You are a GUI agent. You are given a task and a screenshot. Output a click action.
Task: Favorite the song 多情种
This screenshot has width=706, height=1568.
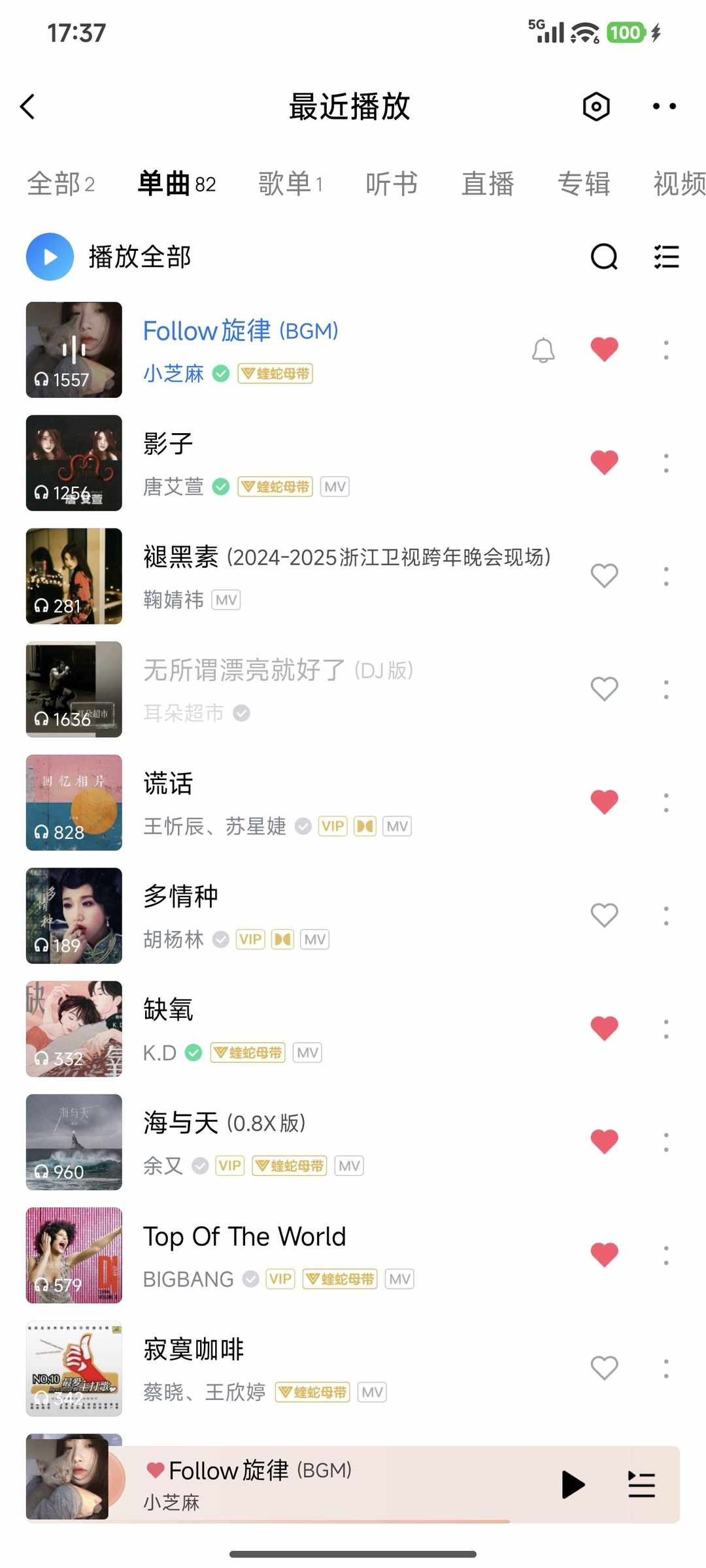tap(603, 915)
